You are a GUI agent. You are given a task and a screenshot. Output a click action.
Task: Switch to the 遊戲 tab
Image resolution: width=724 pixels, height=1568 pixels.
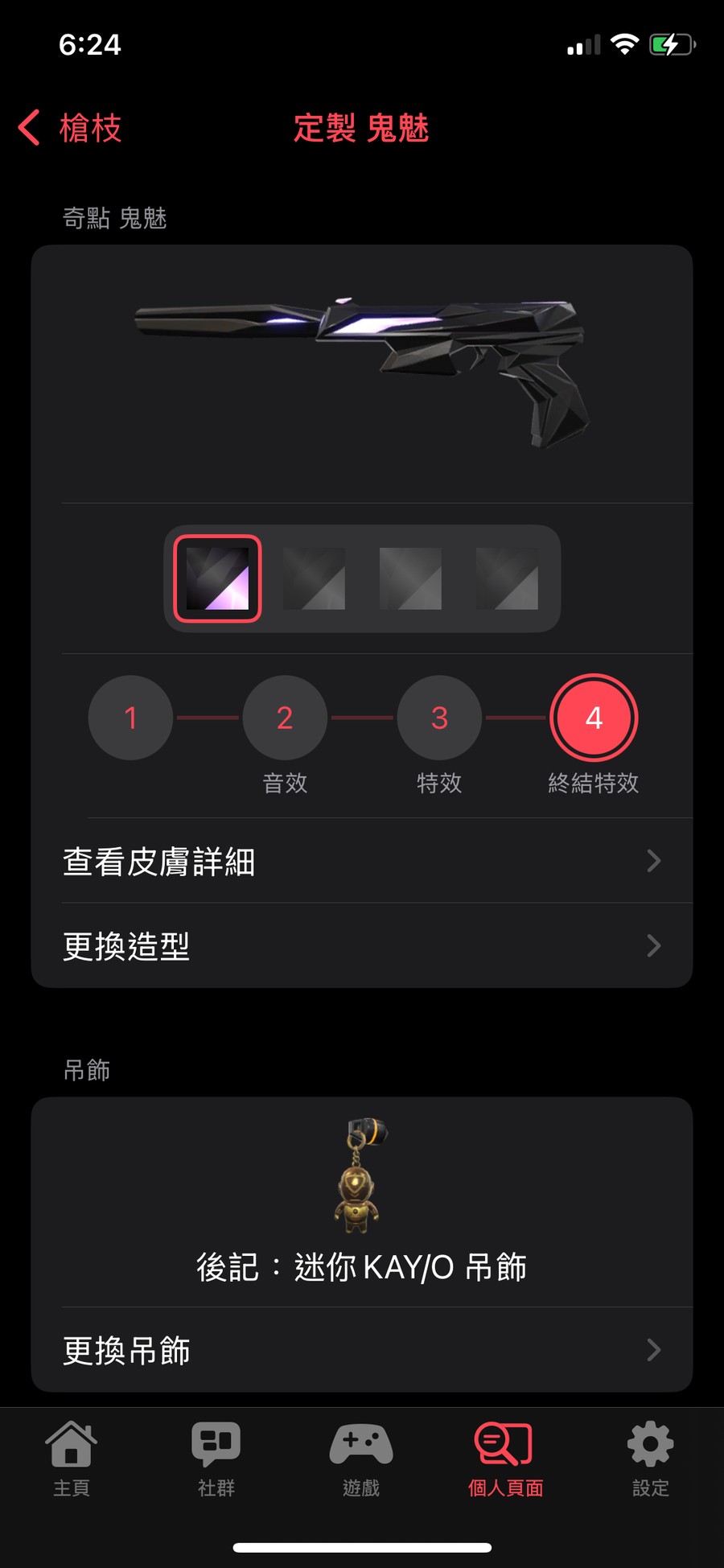pos(361,1458)
